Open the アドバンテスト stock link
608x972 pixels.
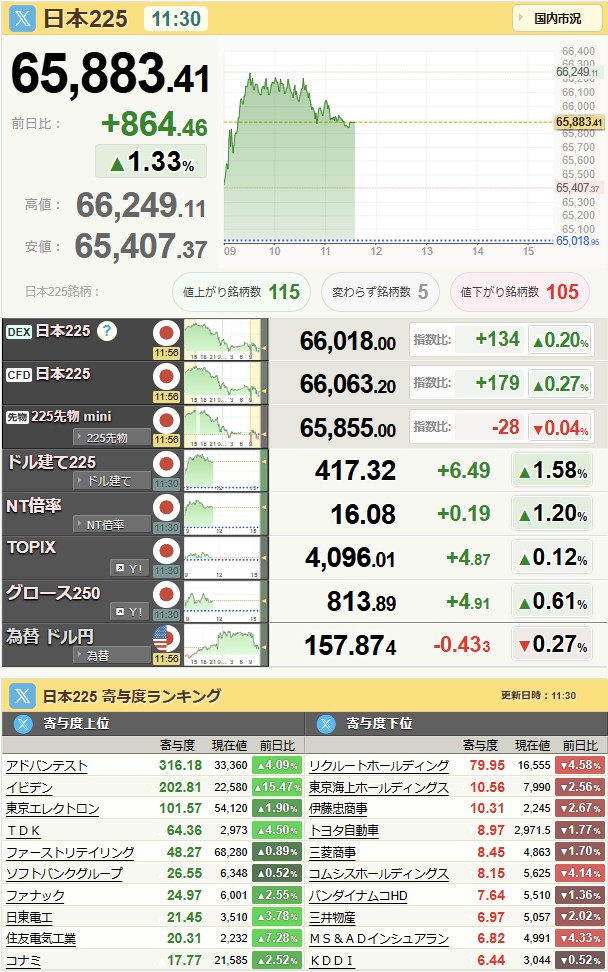47,766
